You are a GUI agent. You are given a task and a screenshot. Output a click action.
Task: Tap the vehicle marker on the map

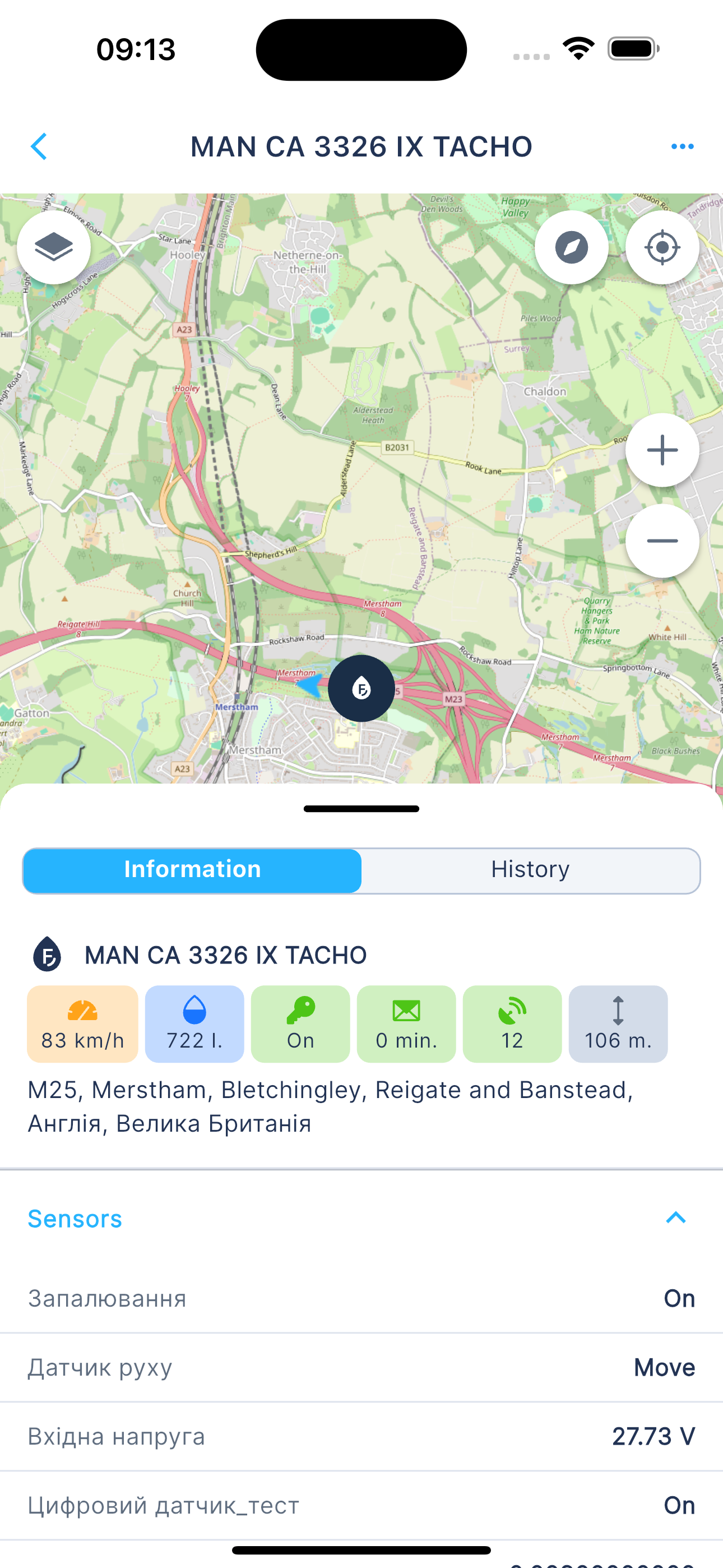coord(361,688)
